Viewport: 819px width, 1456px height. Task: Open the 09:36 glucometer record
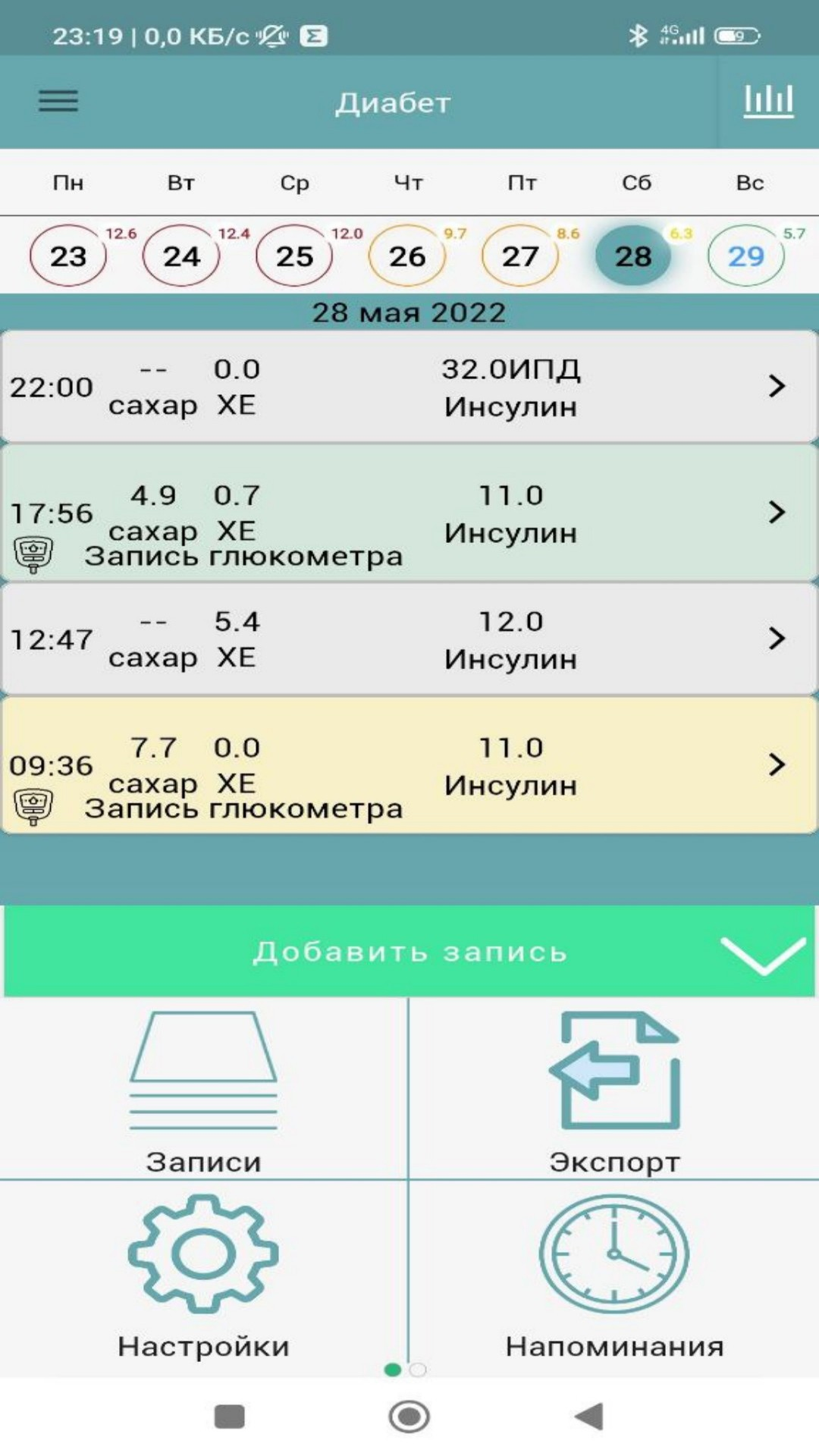[x=409, y=766]
